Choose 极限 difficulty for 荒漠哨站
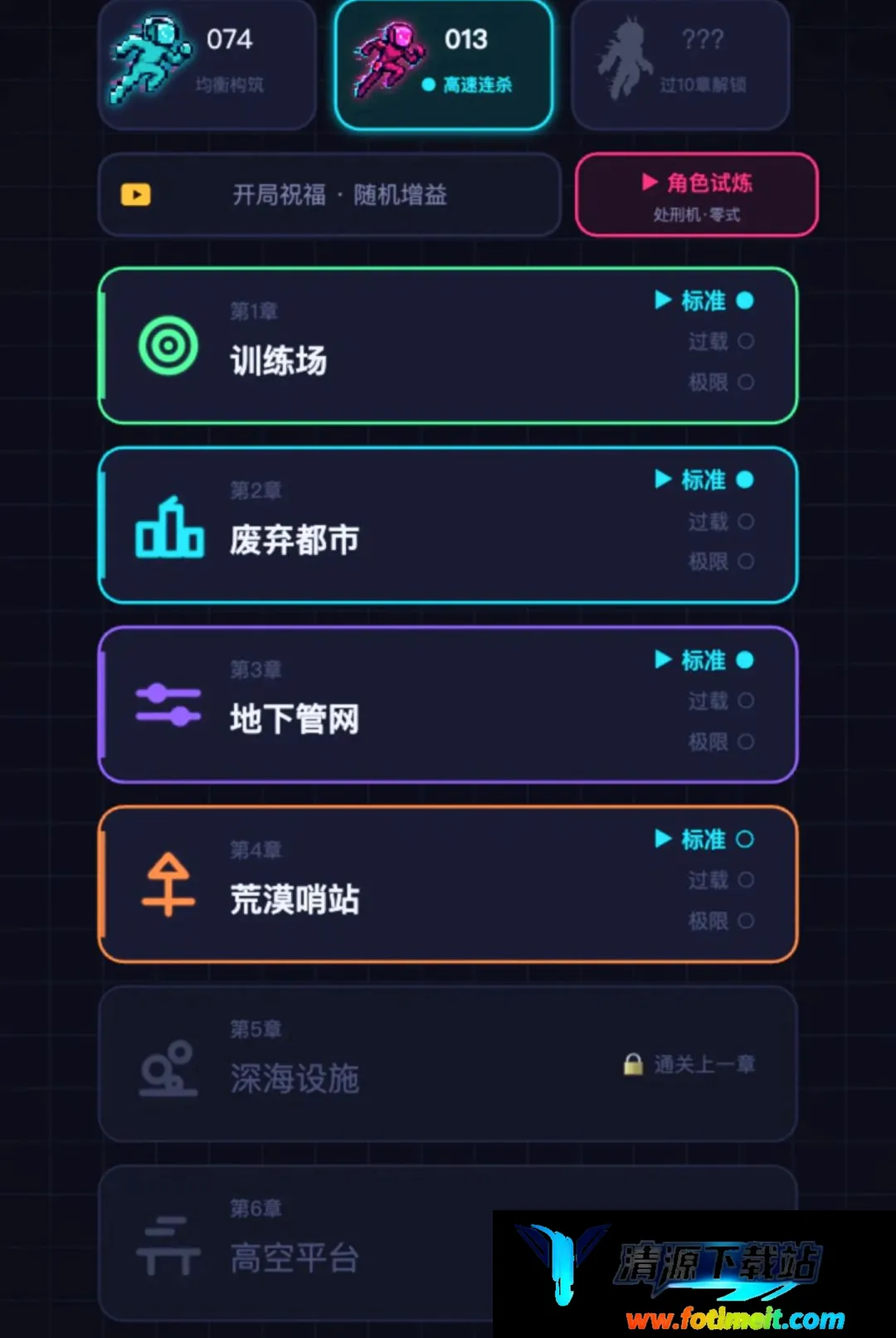The height and width of the screenshot is (1338, 896). point(720,921)
